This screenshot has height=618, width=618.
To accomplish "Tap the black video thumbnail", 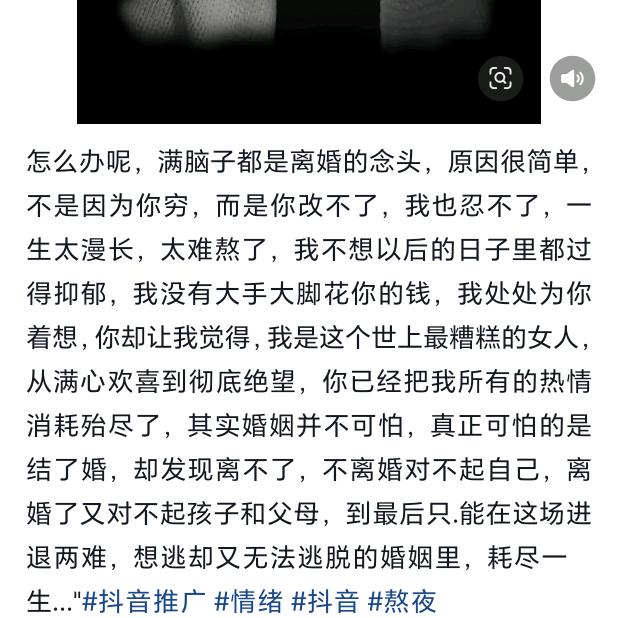I will coord(309,61).
